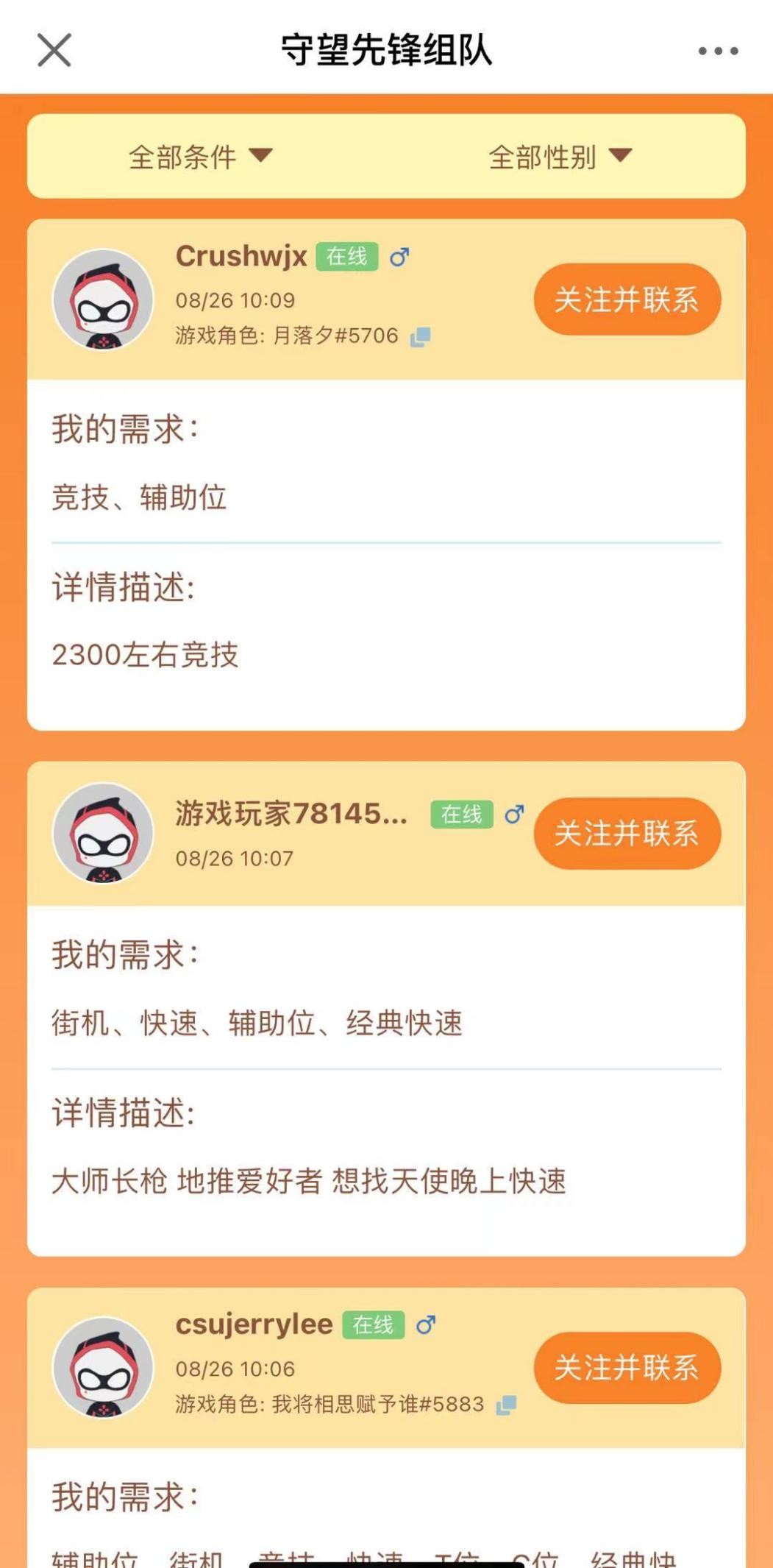Copy game role 月落夕#5706 via copy icon
This screenshot has width=773, height=1568.
tap(421, 336)
